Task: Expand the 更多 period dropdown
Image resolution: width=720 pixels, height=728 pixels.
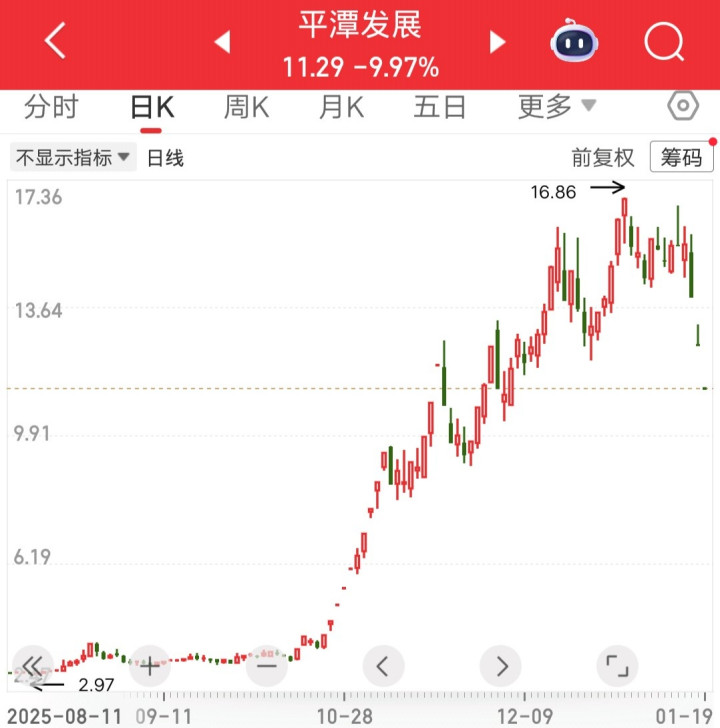Action: 556,107
